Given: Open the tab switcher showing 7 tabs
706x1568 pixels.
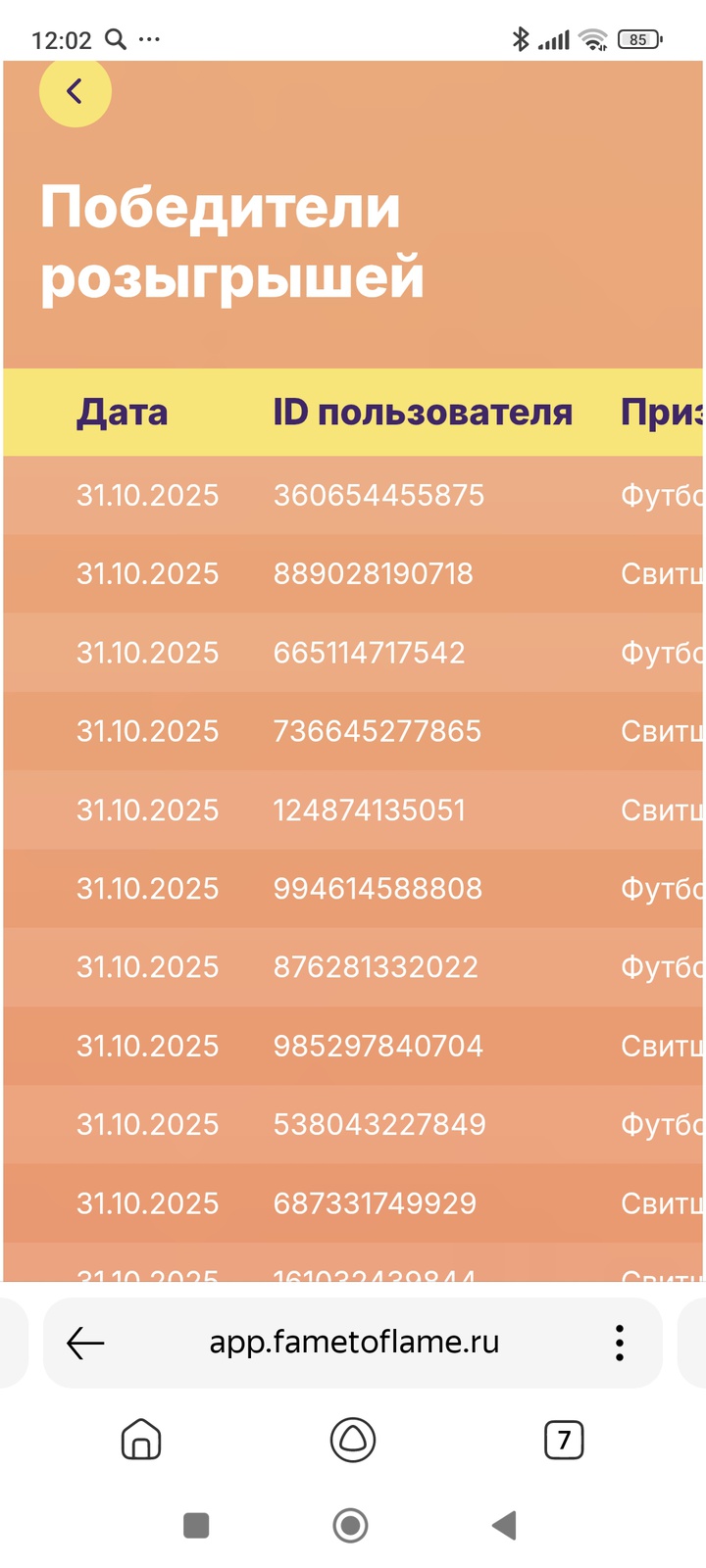Looking at the screenshot, I should click(564, 1440).
